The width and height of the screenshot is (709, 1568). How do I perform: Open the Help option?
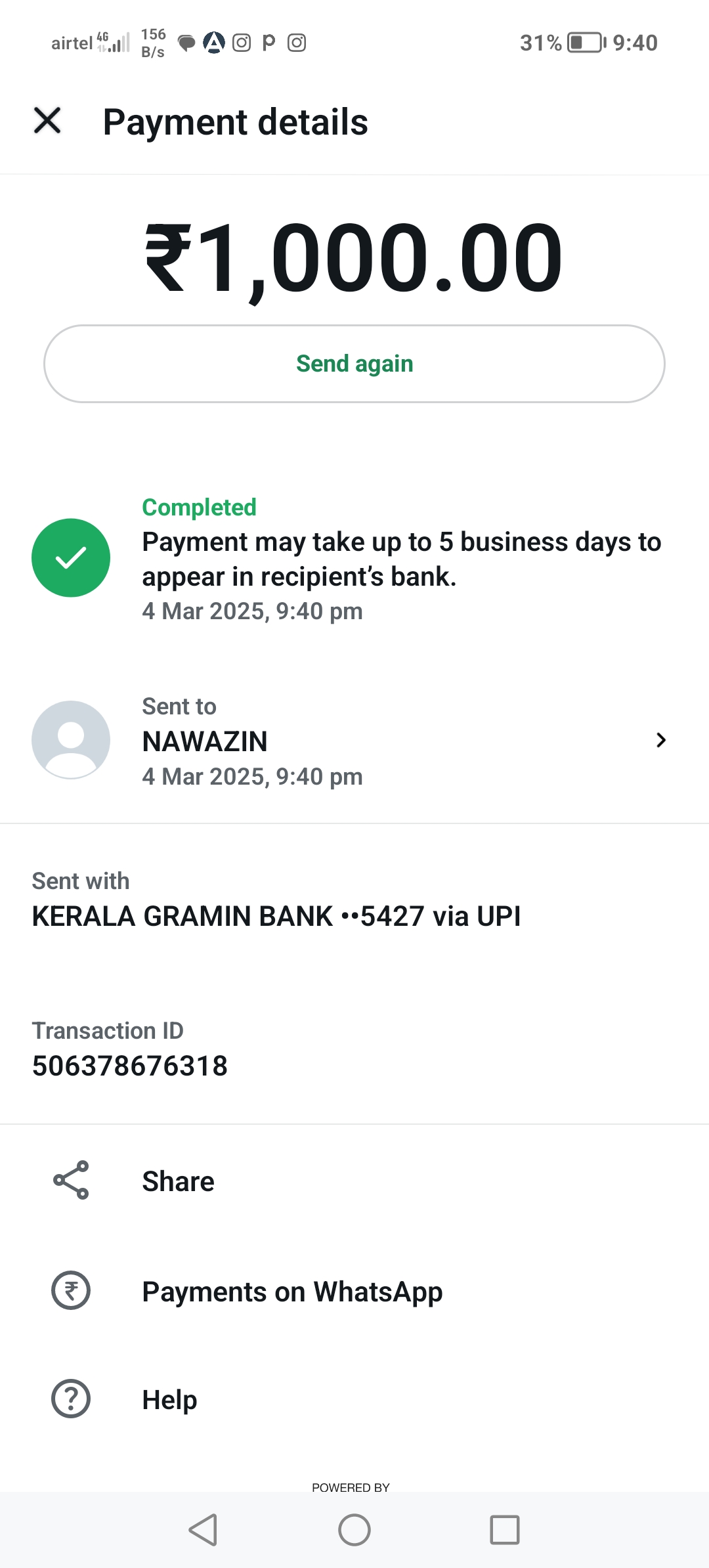(169, 1399)
